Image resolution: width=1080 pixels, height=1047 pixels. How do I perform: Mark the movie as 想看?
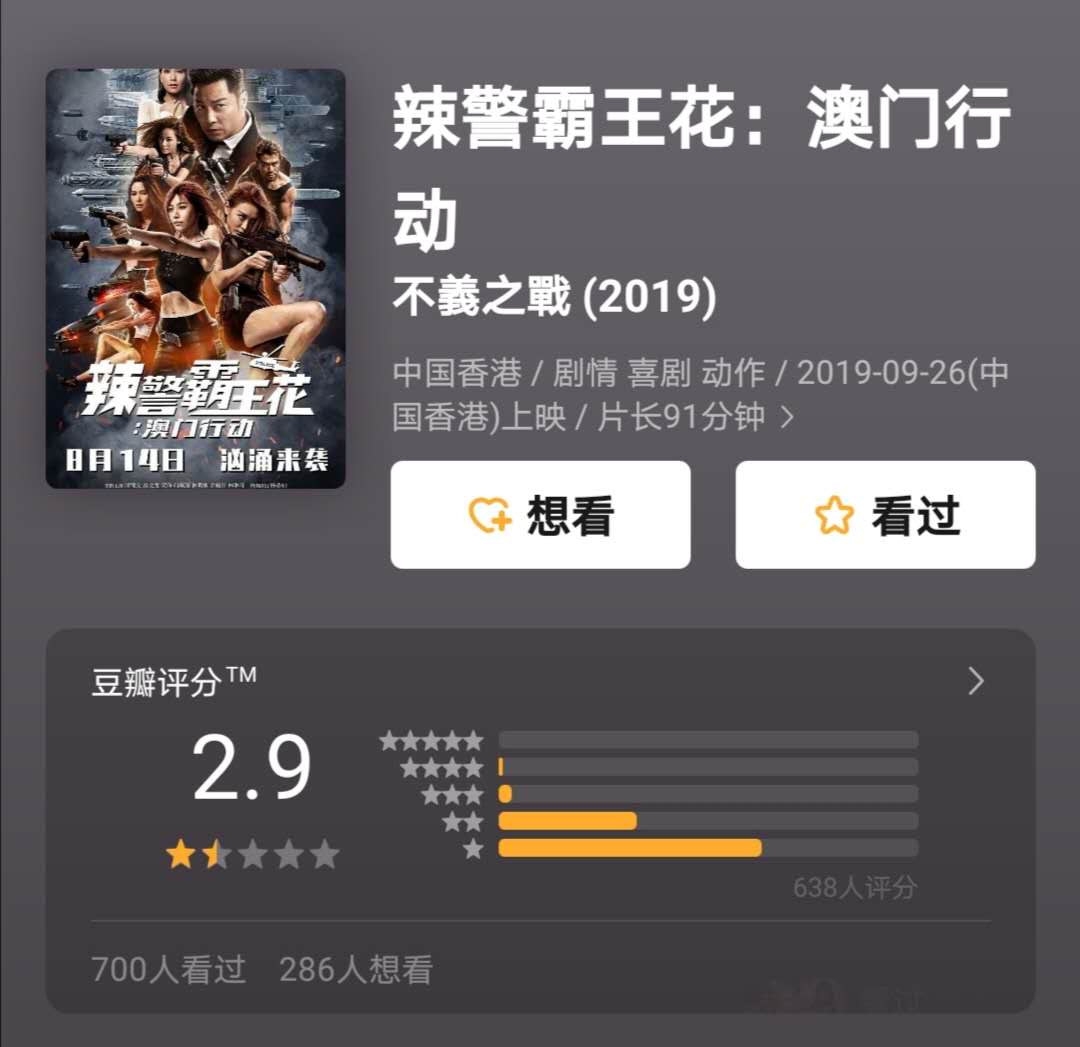tap(540, 515)
